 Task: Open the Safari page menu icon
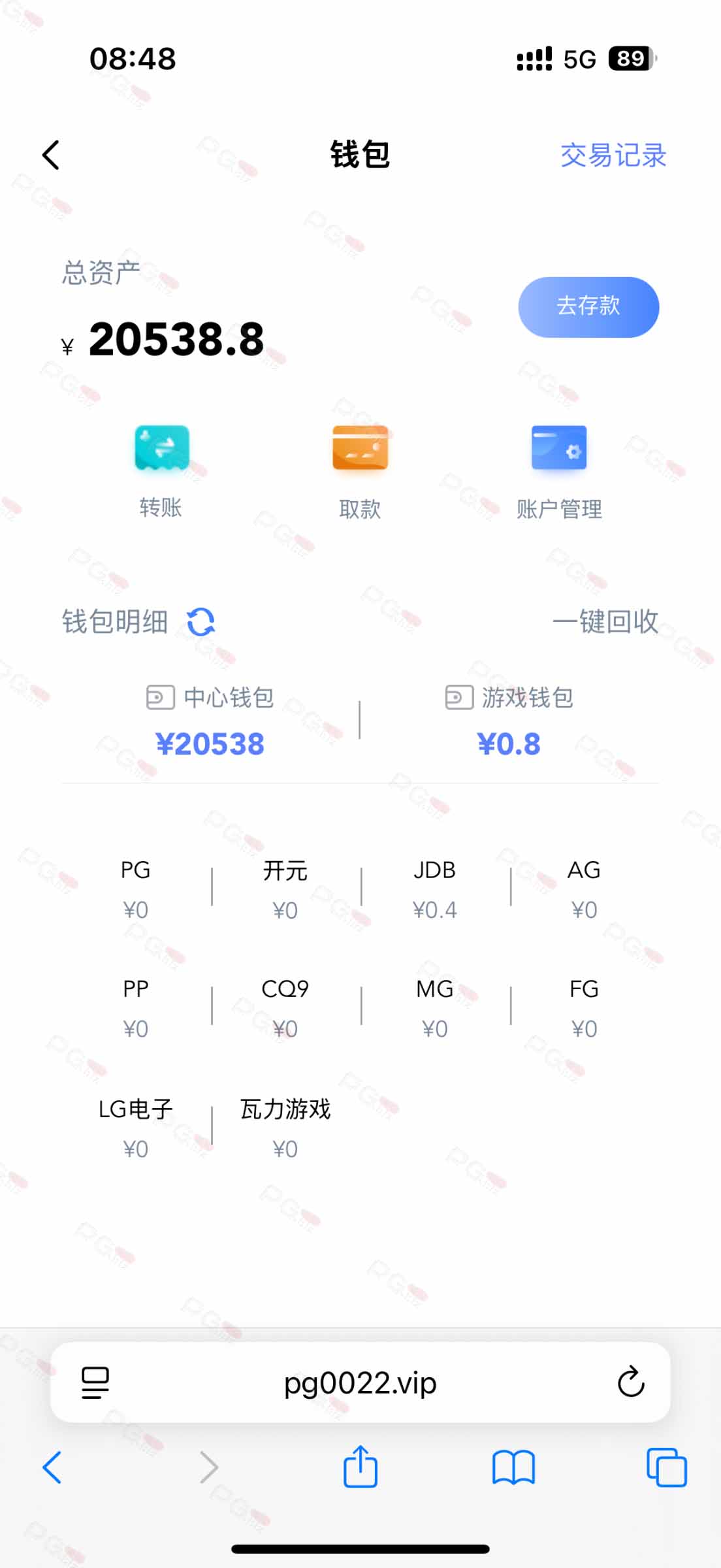[95, 1382]
